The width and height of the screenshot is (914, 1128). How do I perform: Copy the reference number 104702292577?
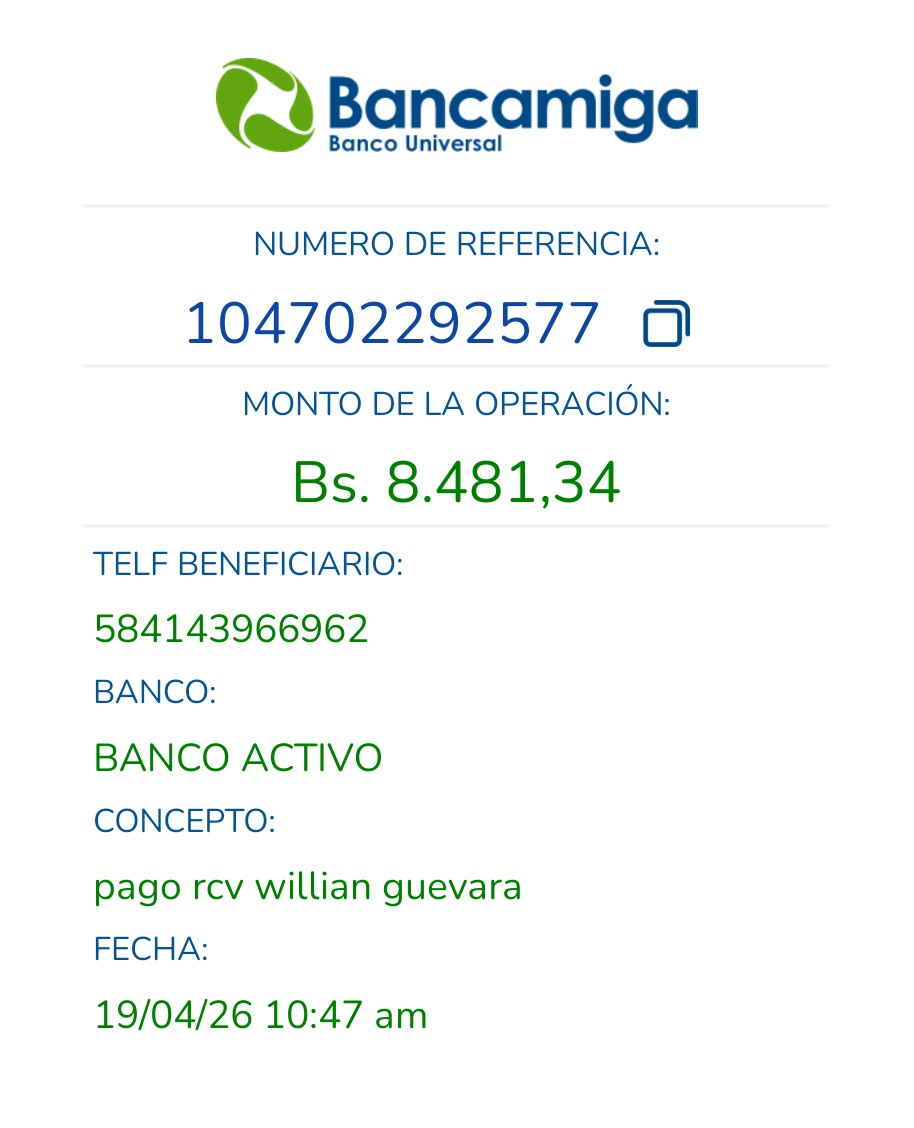(666, 324)
